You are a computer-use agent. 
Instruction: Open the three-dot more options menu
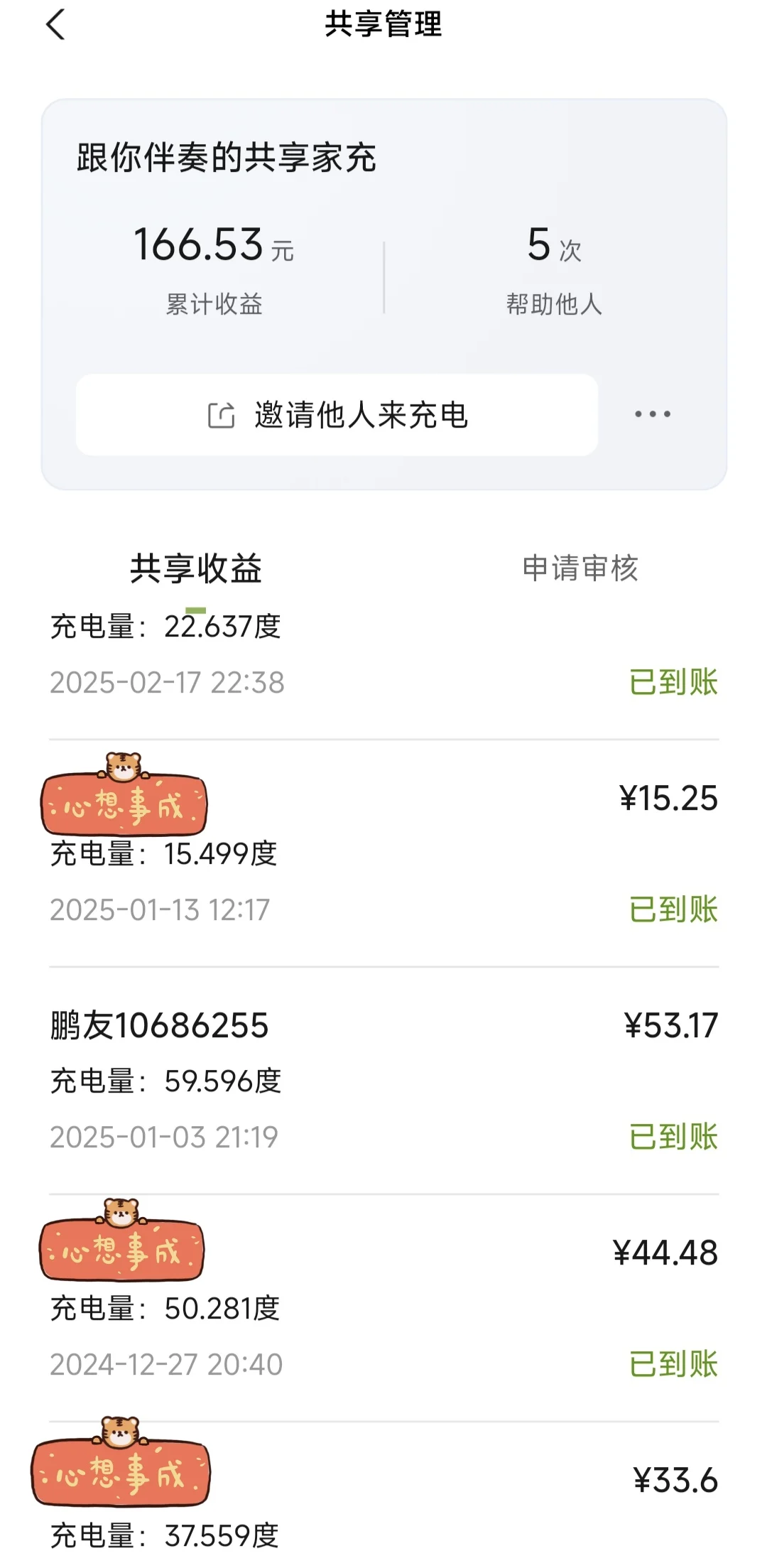point(652,413)
